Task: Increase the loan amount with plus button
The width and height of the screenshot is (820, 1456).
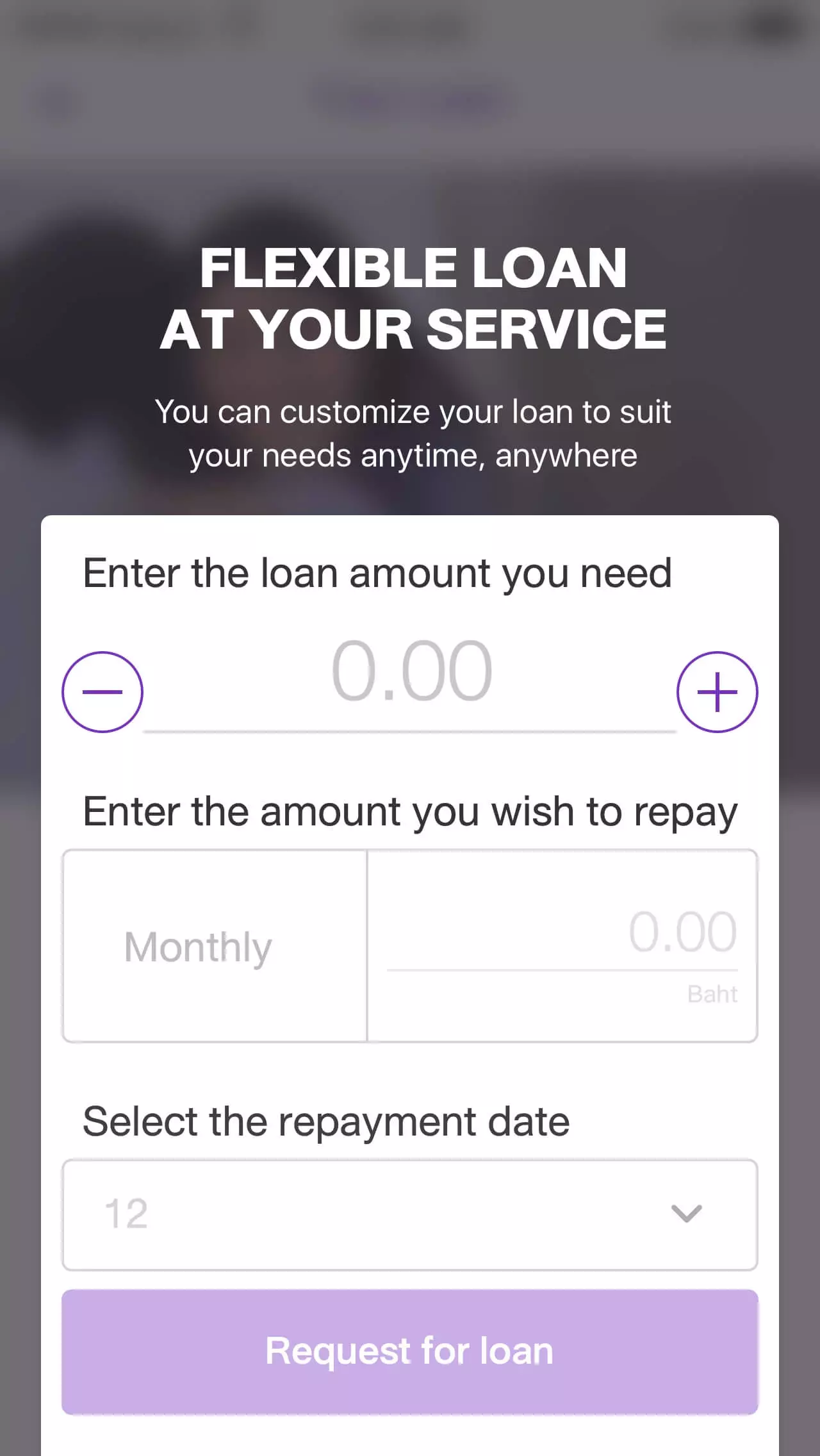Action: point(717,692)
